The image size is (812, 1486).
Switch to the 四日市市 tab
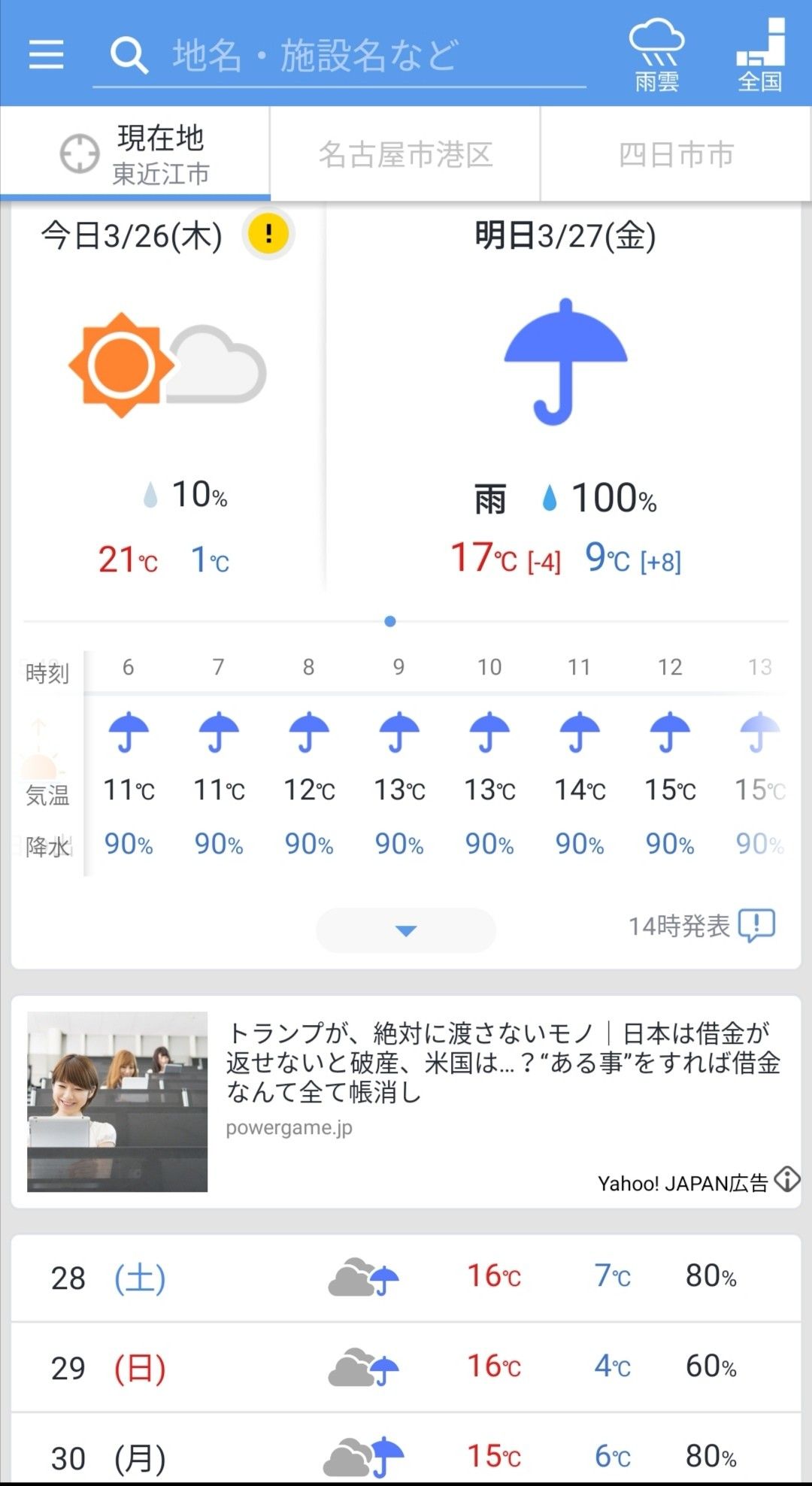(675, 154)
